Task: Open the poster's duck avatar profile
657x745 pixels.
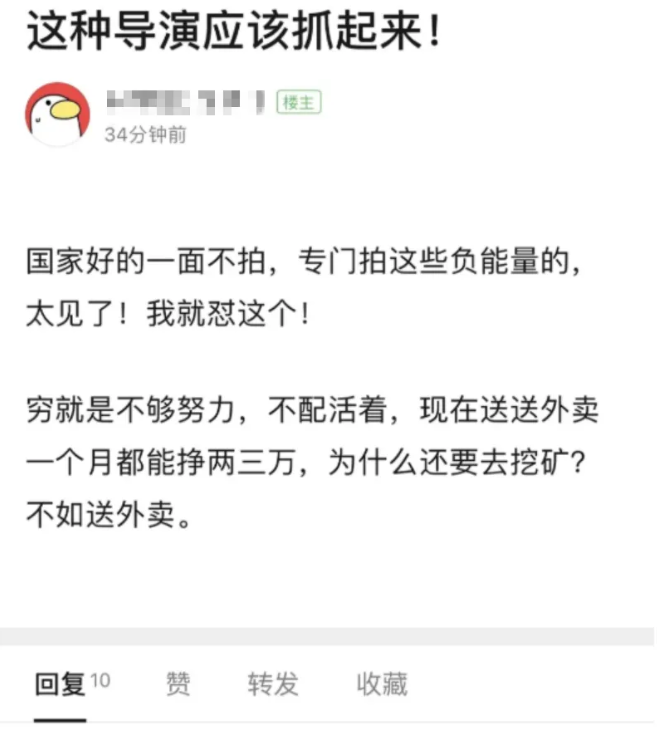Action: 58,115
